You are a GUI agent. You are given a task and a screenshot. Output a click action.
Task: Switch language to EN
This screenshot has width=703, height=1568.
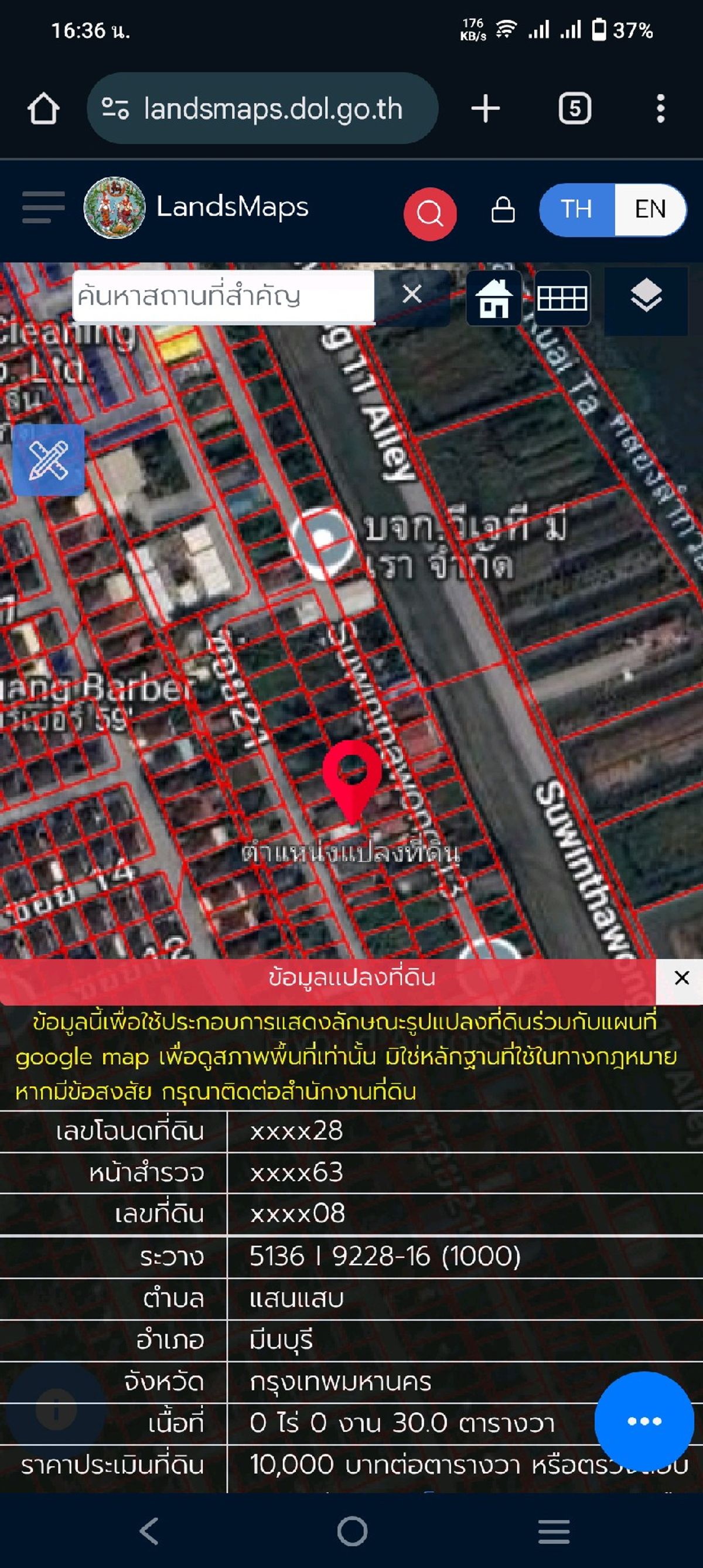click(x=650, y=209)
